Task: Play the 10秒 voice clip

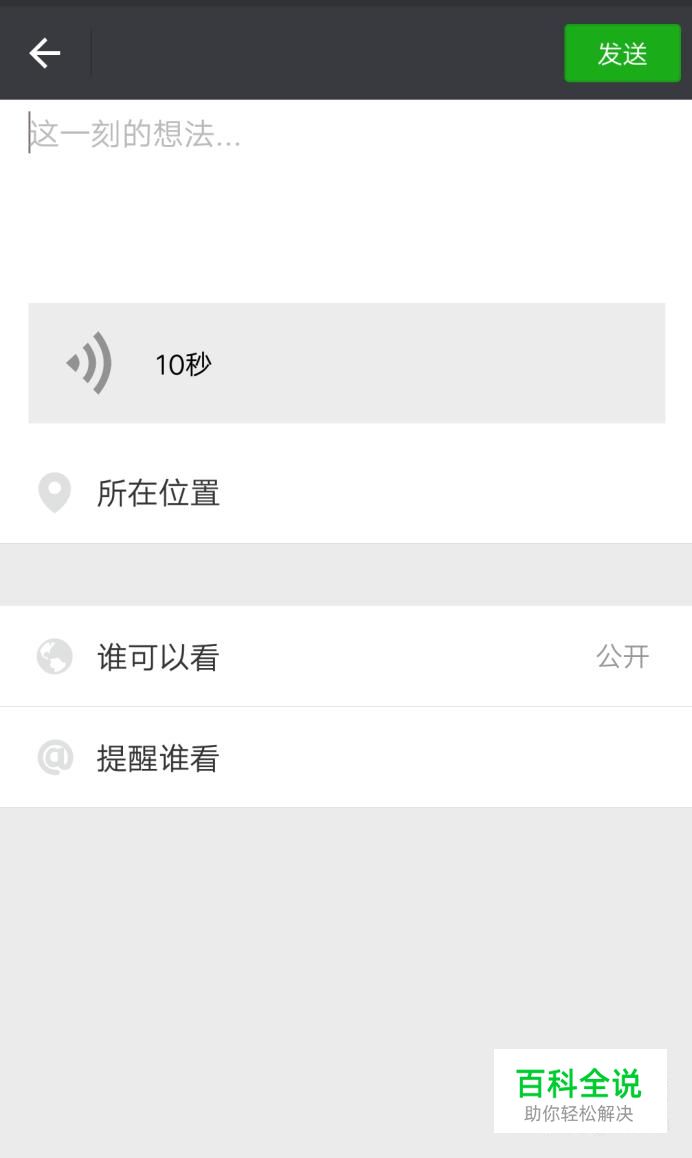Action: click(x=346, y=363)
